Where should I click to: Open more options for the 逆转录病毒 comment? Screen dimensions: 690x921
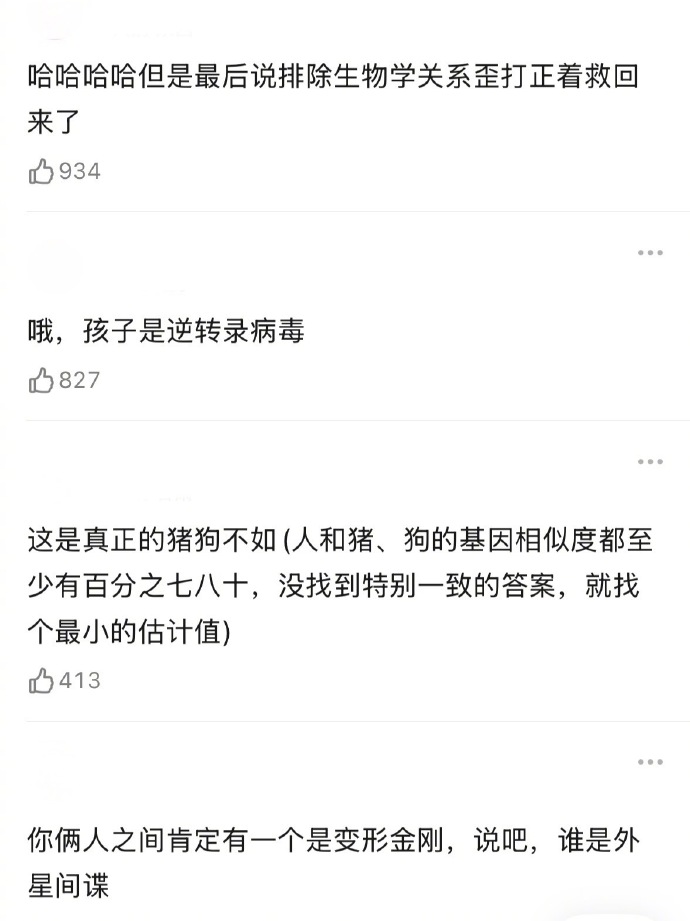coord(650,253)
